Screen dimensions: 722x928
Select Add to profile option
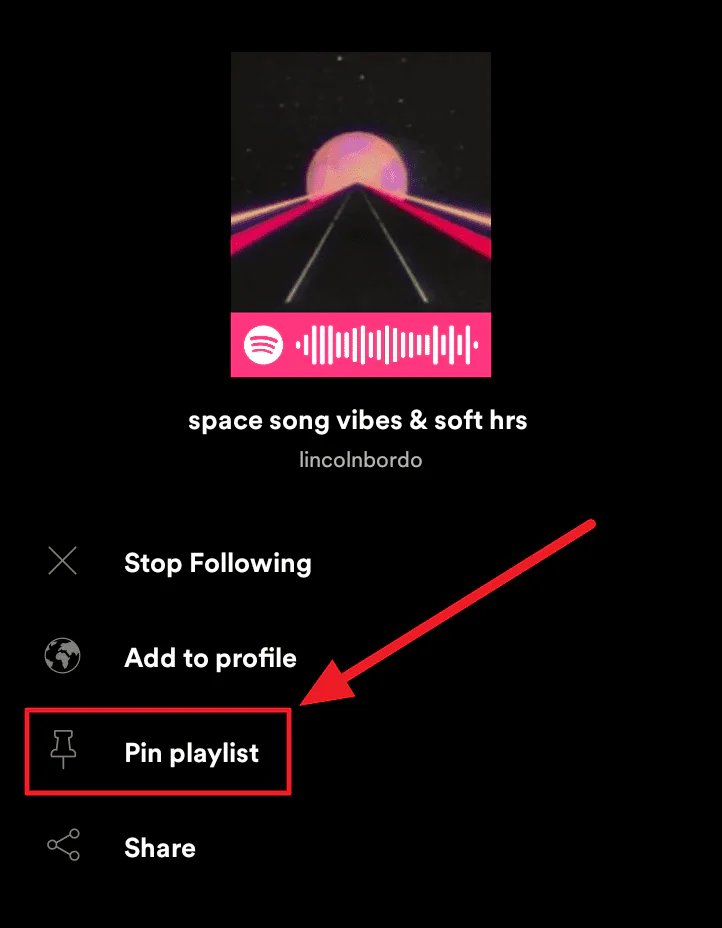pos(210,658)
